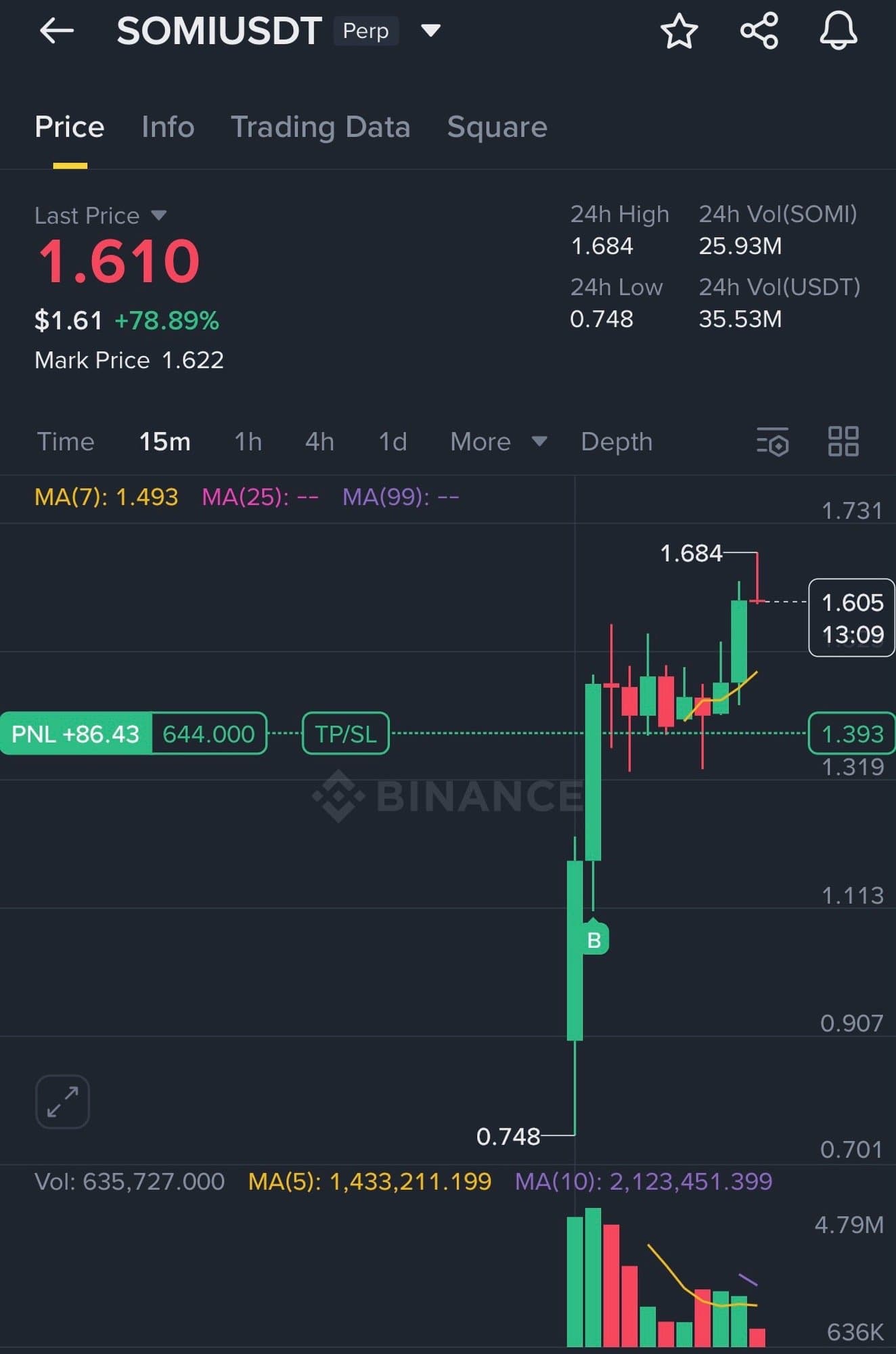This screenshot has width=896, height=1354.
Task: Open chart indicator settings icon
Action: click(x=772, y=441)
